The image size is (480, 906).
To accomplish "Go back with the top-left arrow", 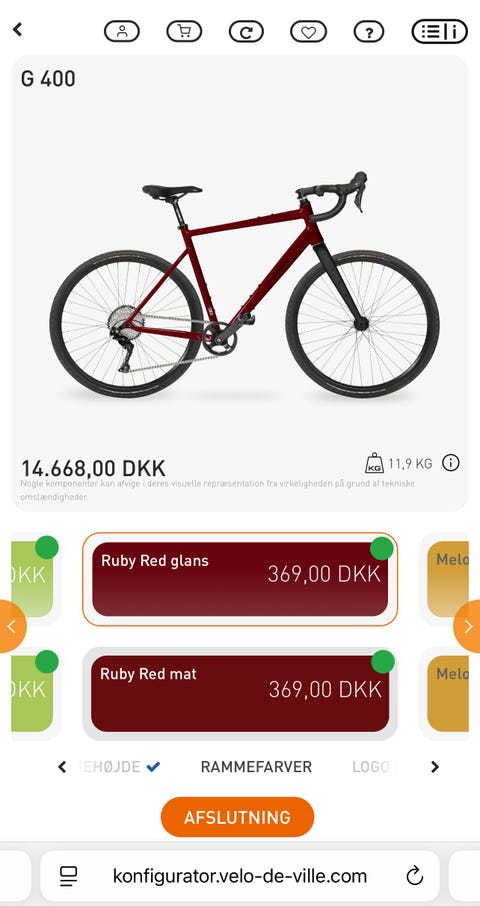I will point(17,29).
